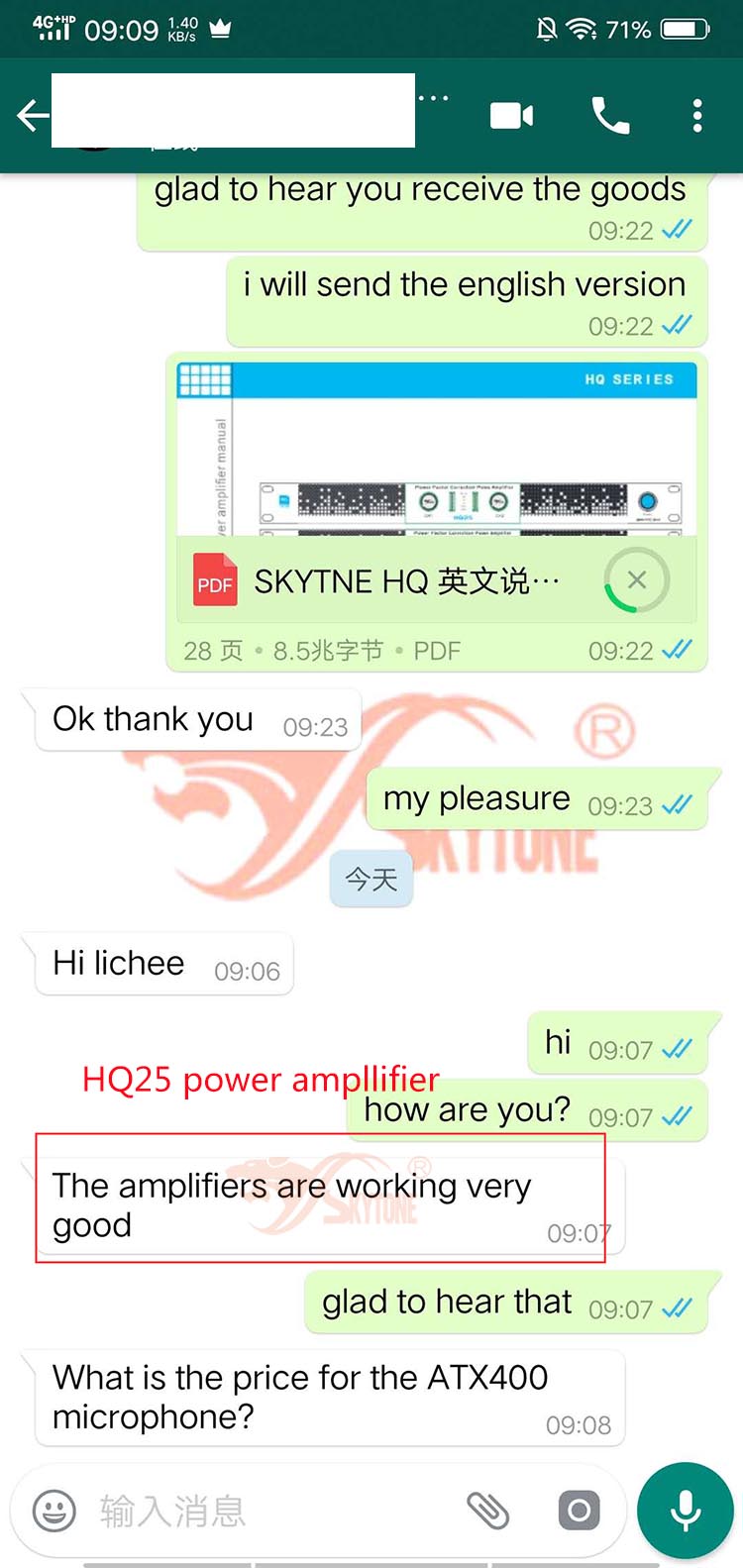The image size is (743, 1568).
Task: Cancel the PDF transfer in progress
Action: pyautogui.click(x=637, y=580)
